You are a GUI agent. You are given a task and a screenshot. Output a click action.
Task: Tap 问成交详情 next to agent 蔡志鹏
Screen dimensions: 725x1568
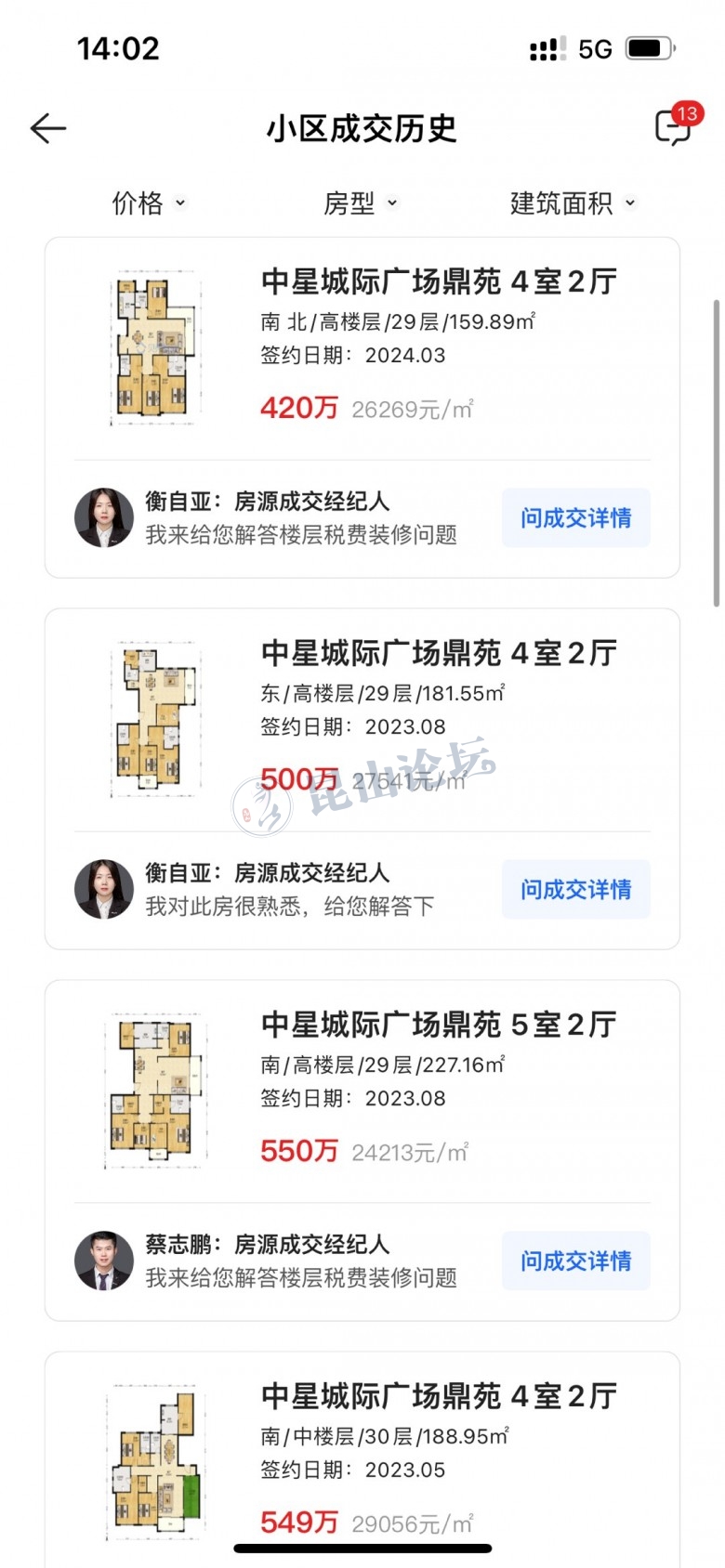point(575,1261)
